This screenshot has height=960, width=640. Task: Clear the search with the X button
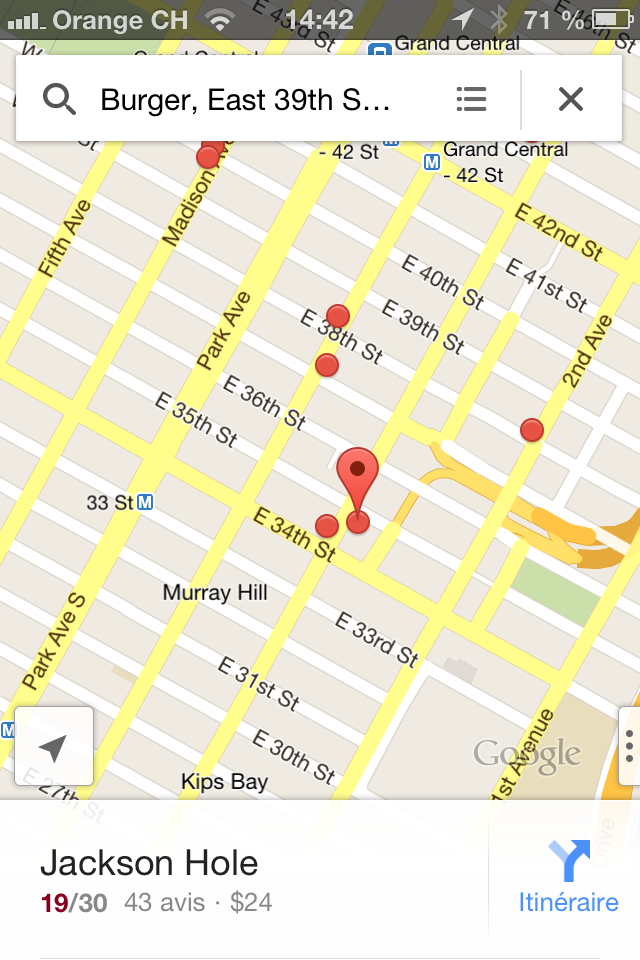(571, 99)
